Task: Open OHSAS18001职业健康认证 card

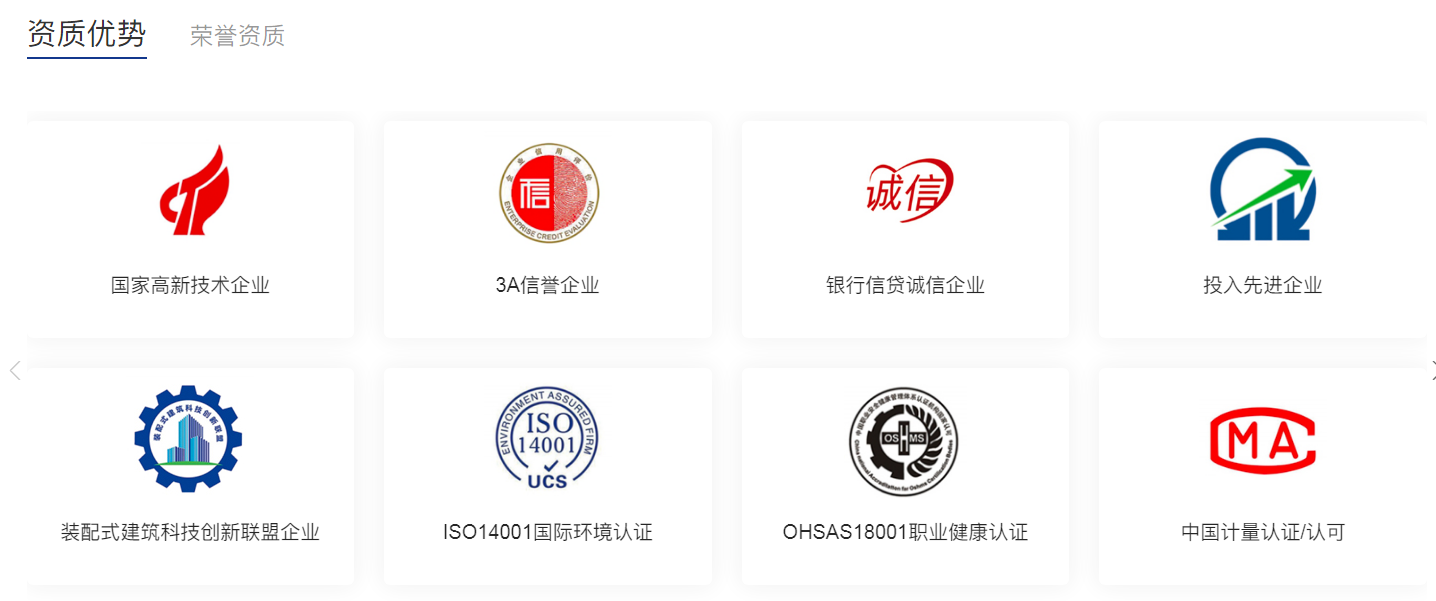Action: tap(905, 476)
